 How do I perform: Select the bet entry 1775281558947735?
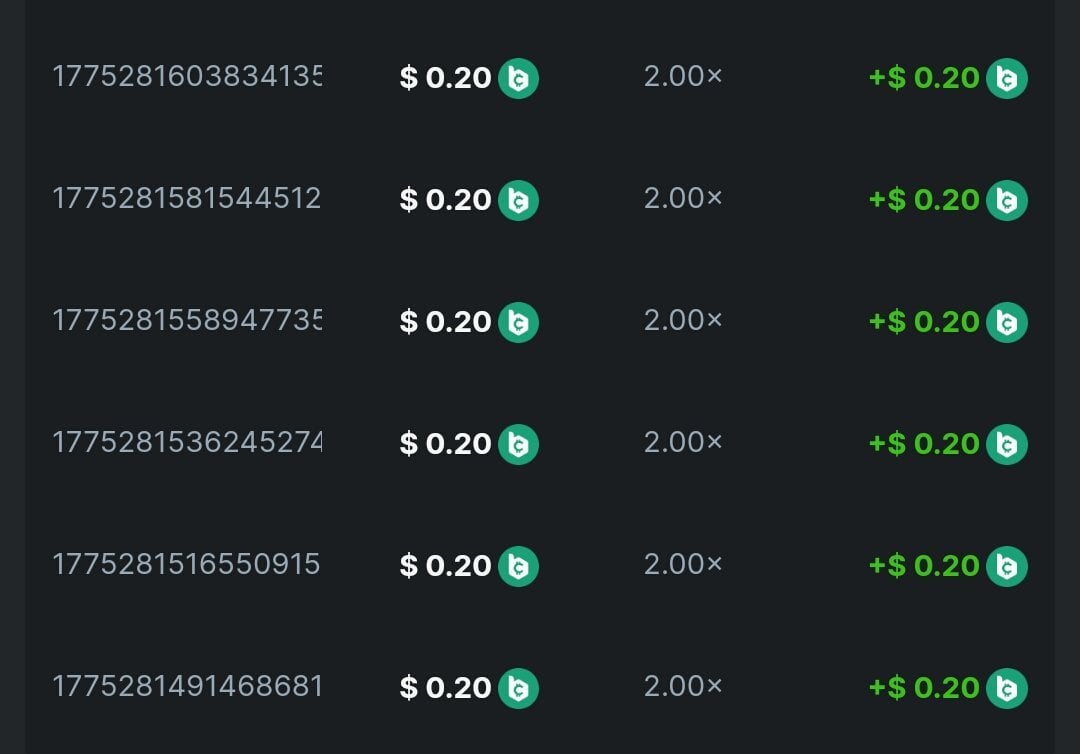pos(187,321)
